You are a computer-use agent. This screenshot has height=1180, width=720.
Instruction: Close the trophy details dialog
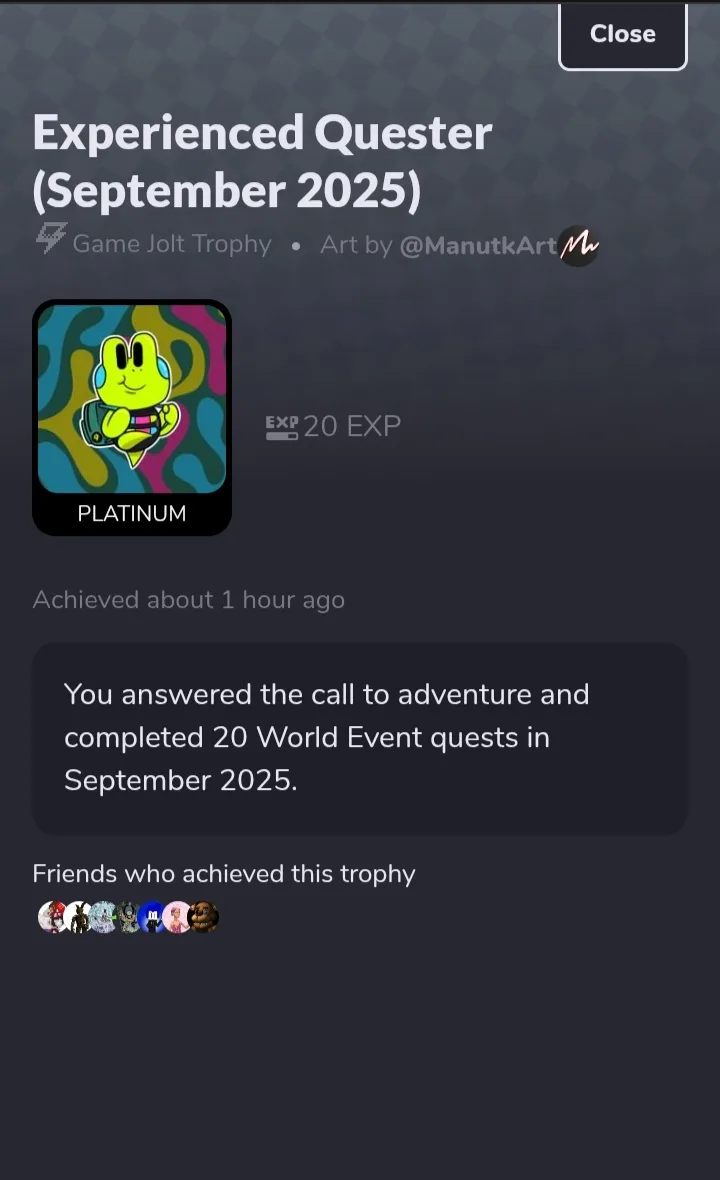coord(622,35)
